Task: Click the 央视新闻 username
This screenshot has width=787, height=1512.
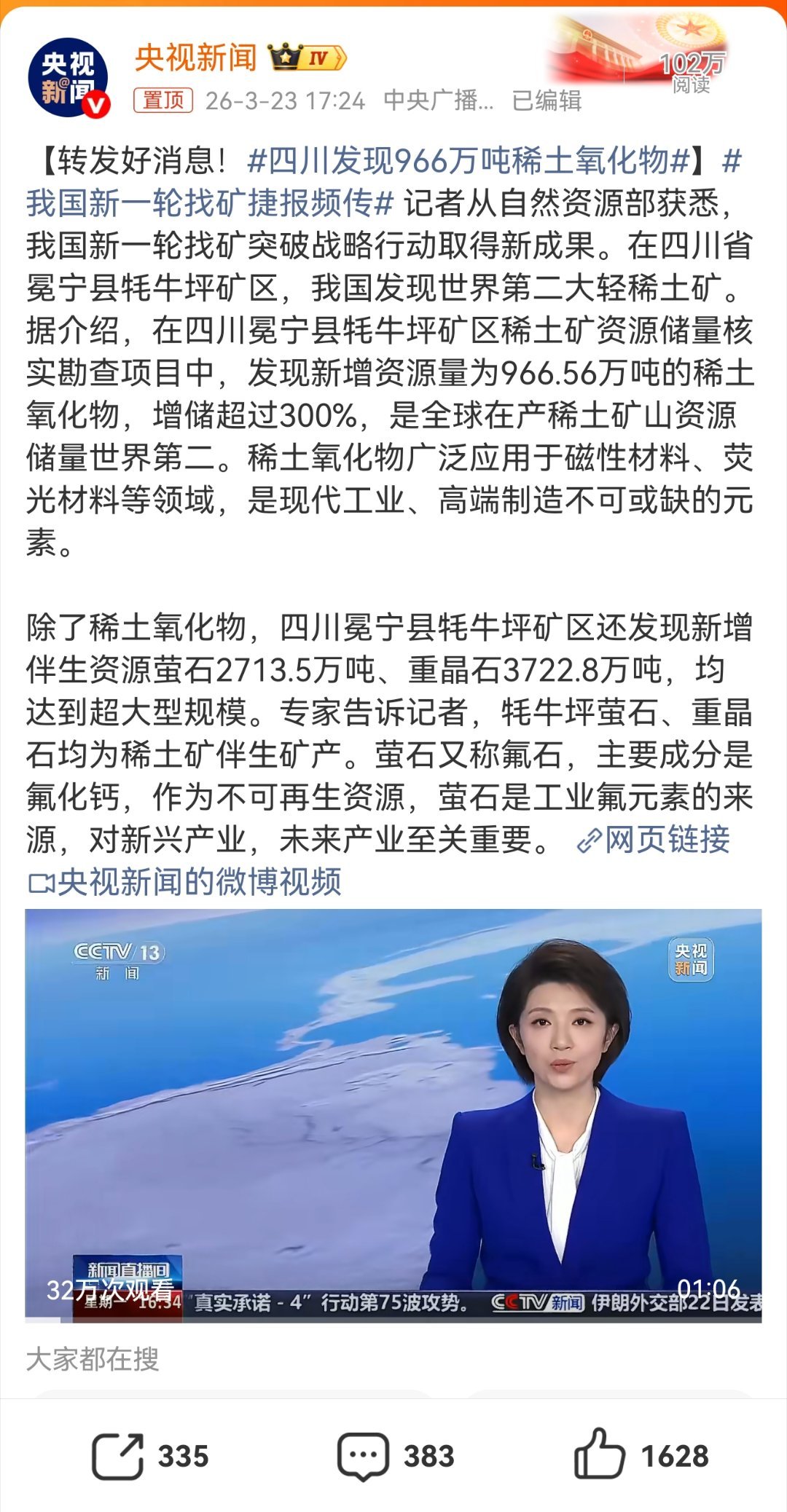Action: [195, 57]
